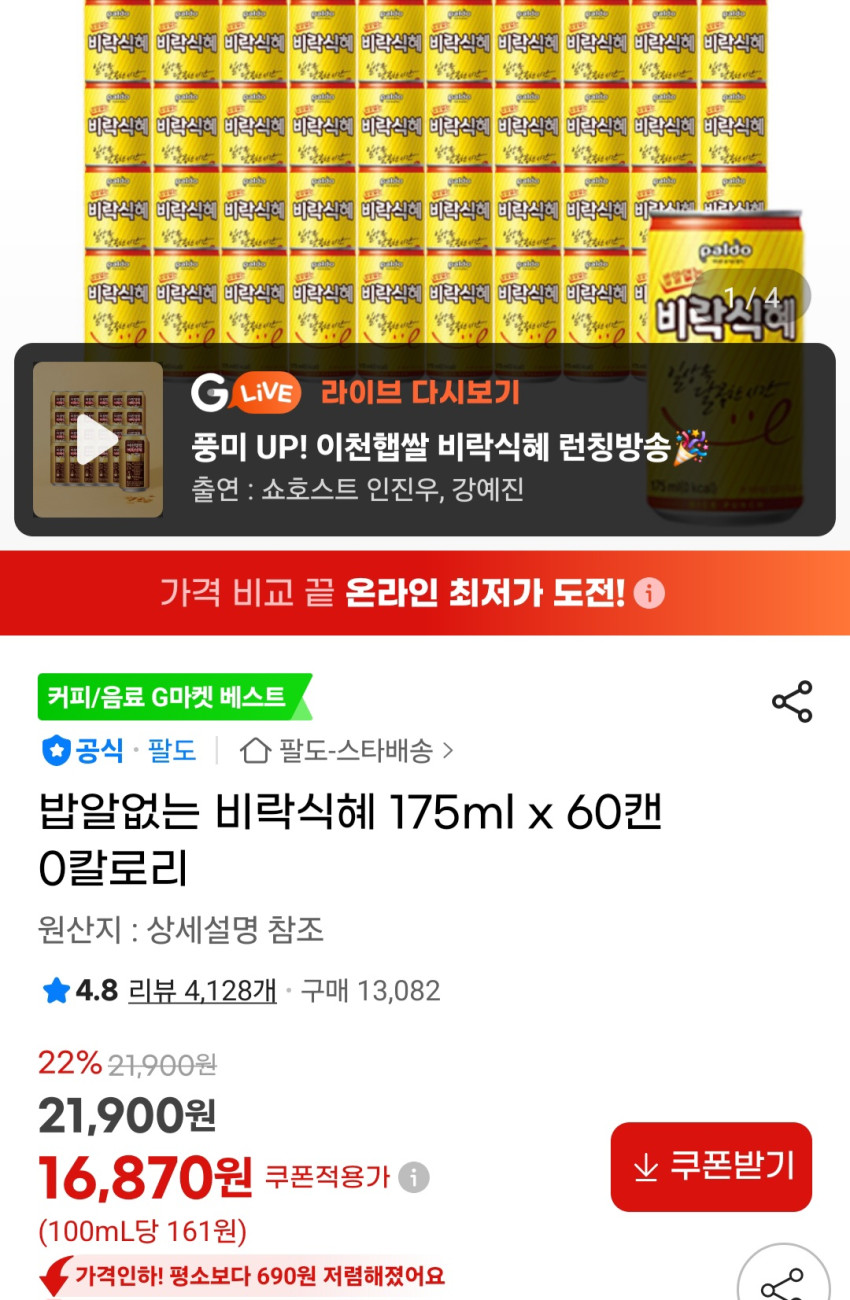850x1300 pixels.
Task: Show info about 쿠폰적용가
Action: pyautogui.click(x=414, y=1177)
